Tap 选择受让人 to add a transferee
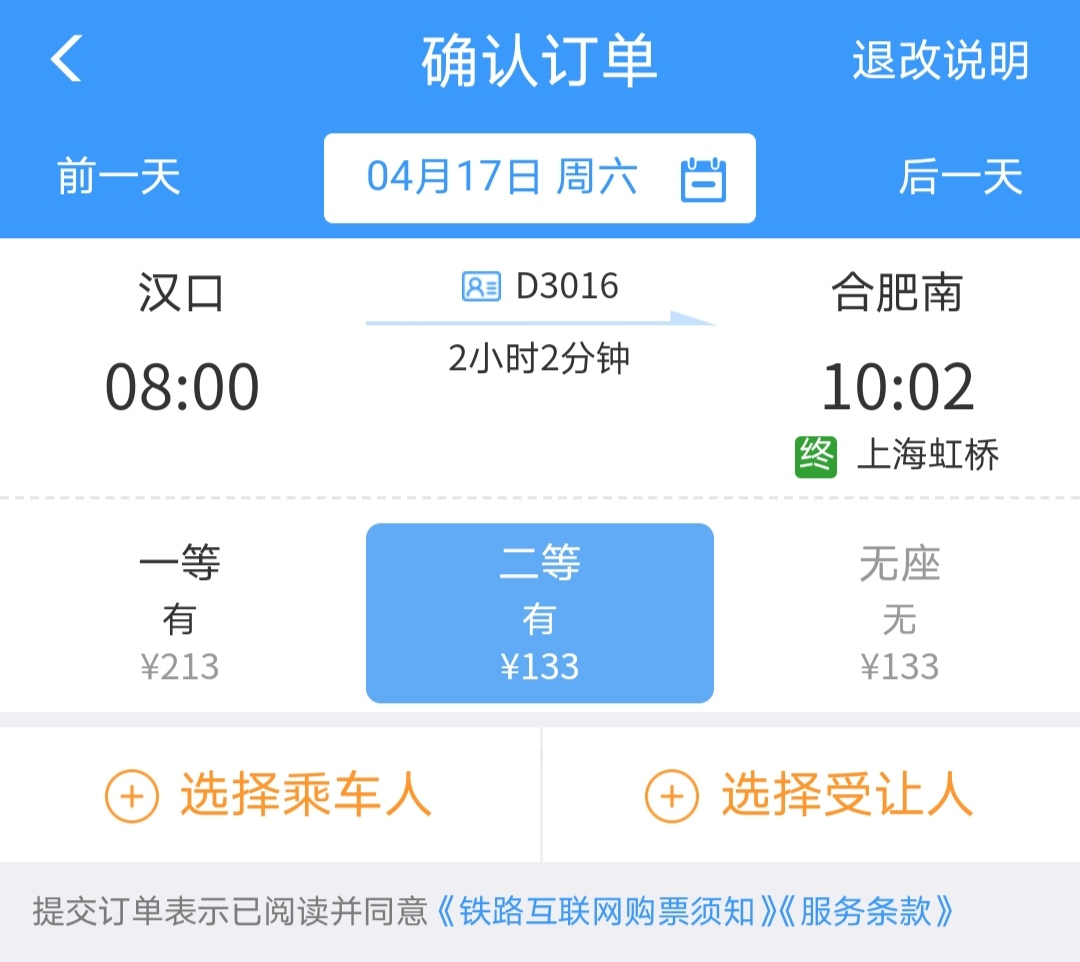Viewport: 1080px width, 962px height. (x=810, y=796)
